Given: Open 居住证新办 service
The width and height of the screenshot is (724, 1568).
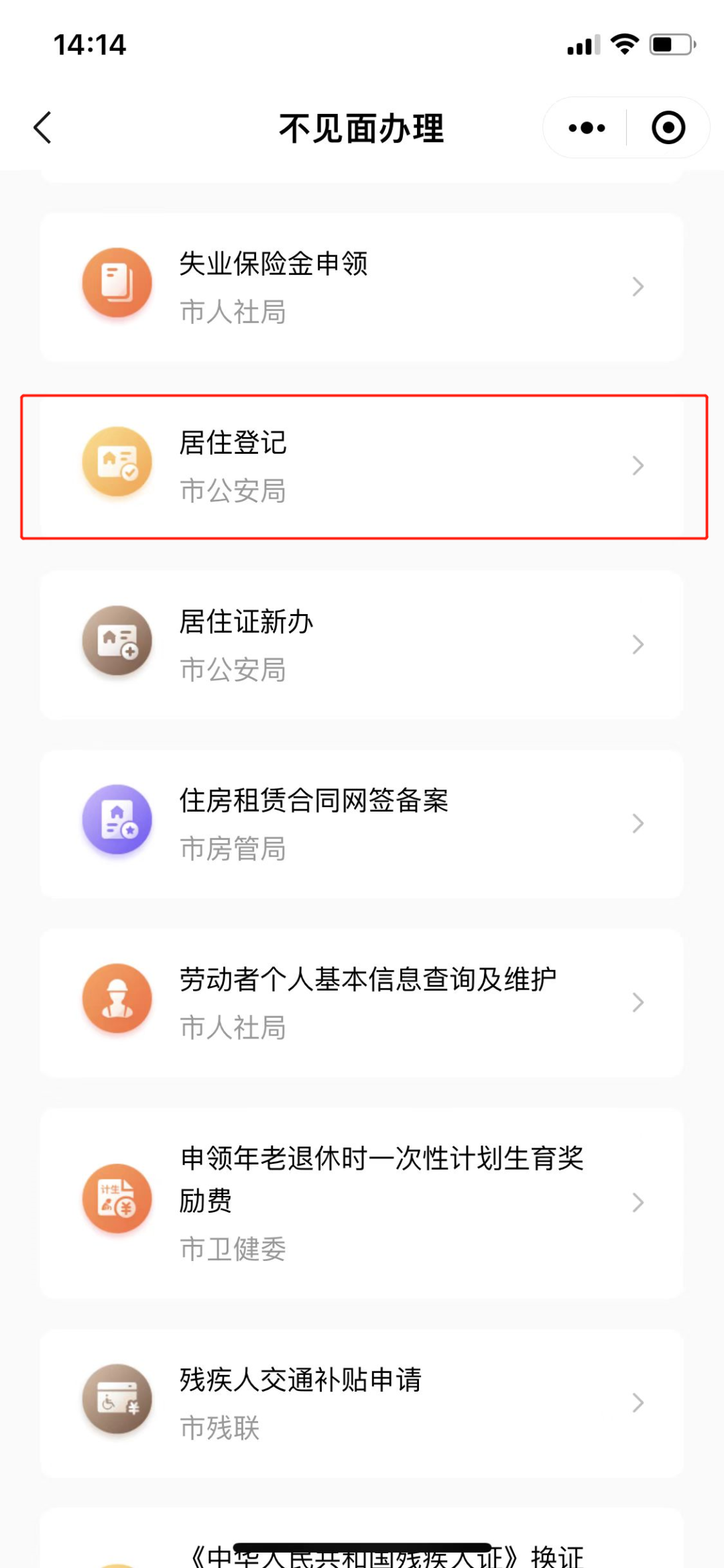Looking at the screenshot, I should coord(362,645).
